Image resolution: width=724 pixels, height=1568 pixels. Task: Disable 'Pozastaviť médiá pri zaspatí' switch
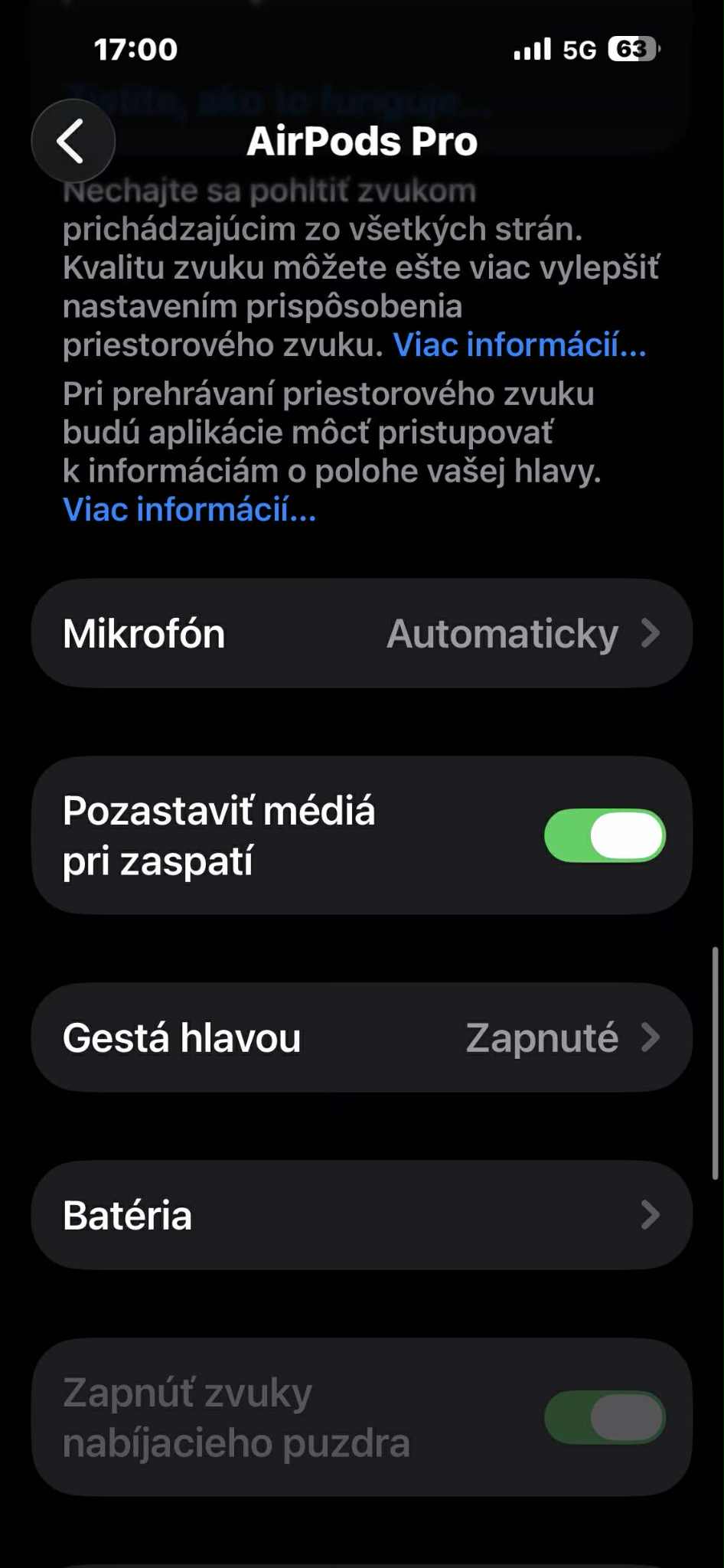tap(604, 835)
